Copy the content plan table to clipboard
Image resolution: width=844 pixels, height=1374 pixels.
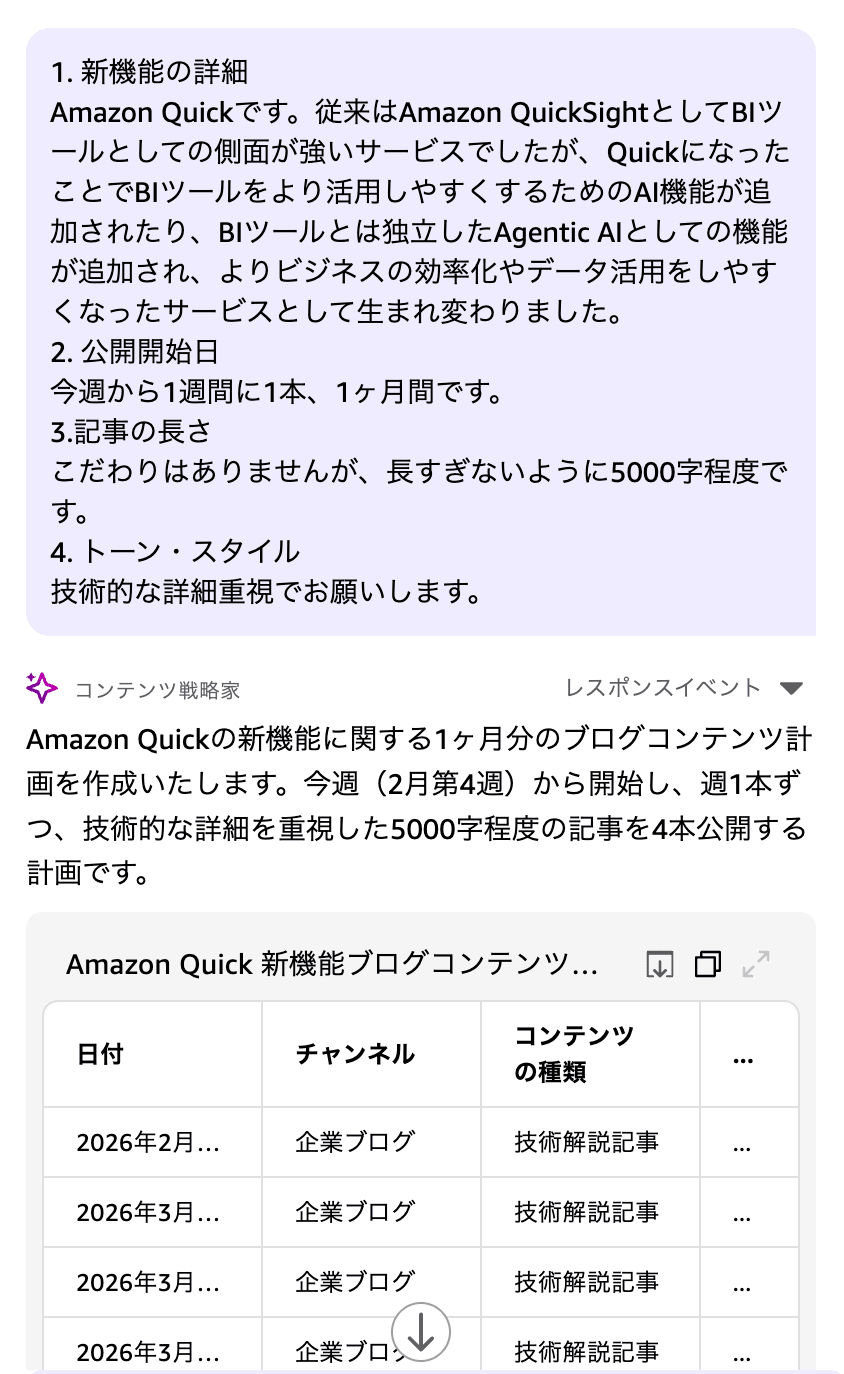[707, 964]
